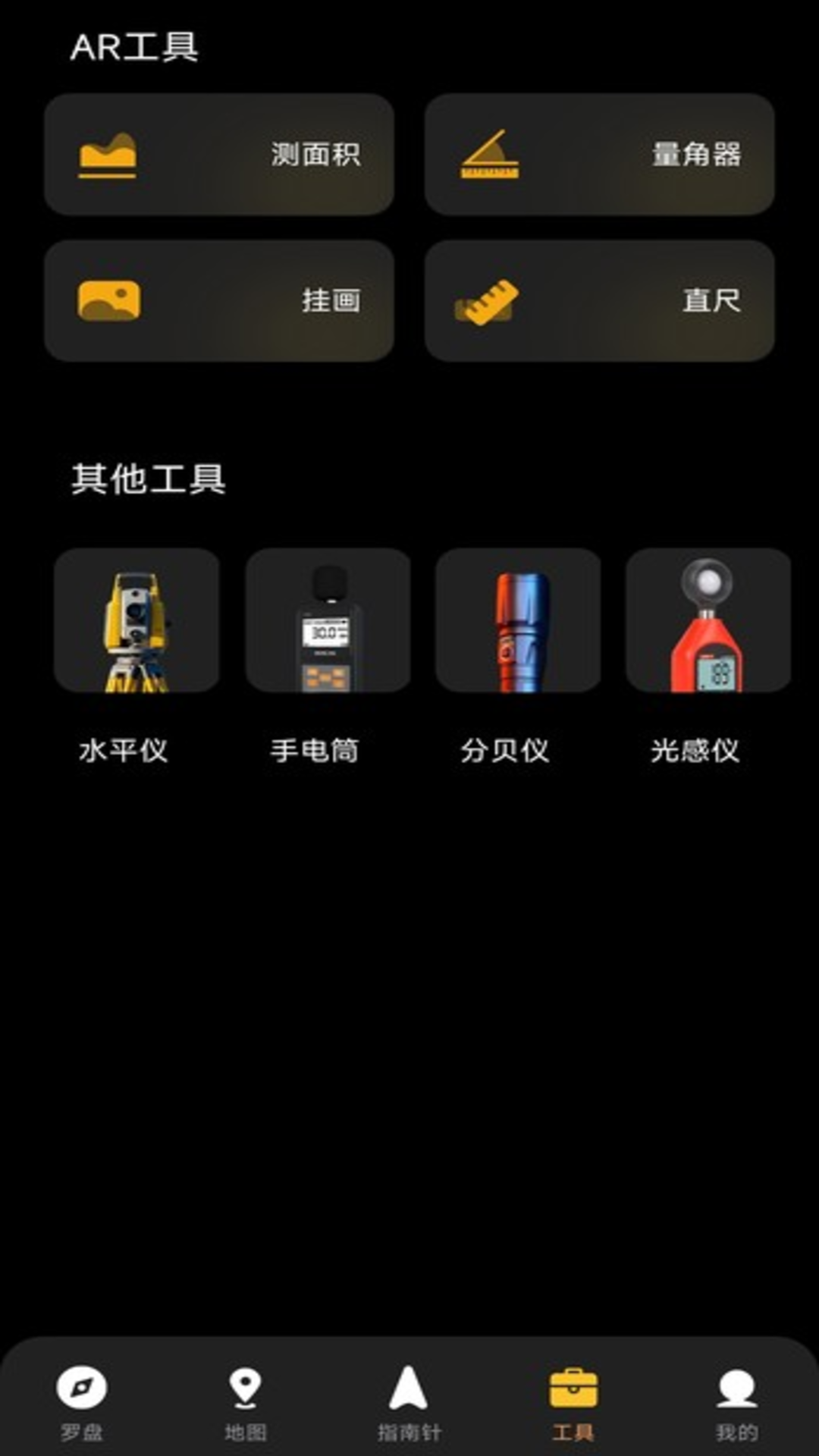Image resolution: width=819 pixels, height=1456 pixels.
Task: Open the 分贝仪 tool tile
Action: [x=518, y=620]
